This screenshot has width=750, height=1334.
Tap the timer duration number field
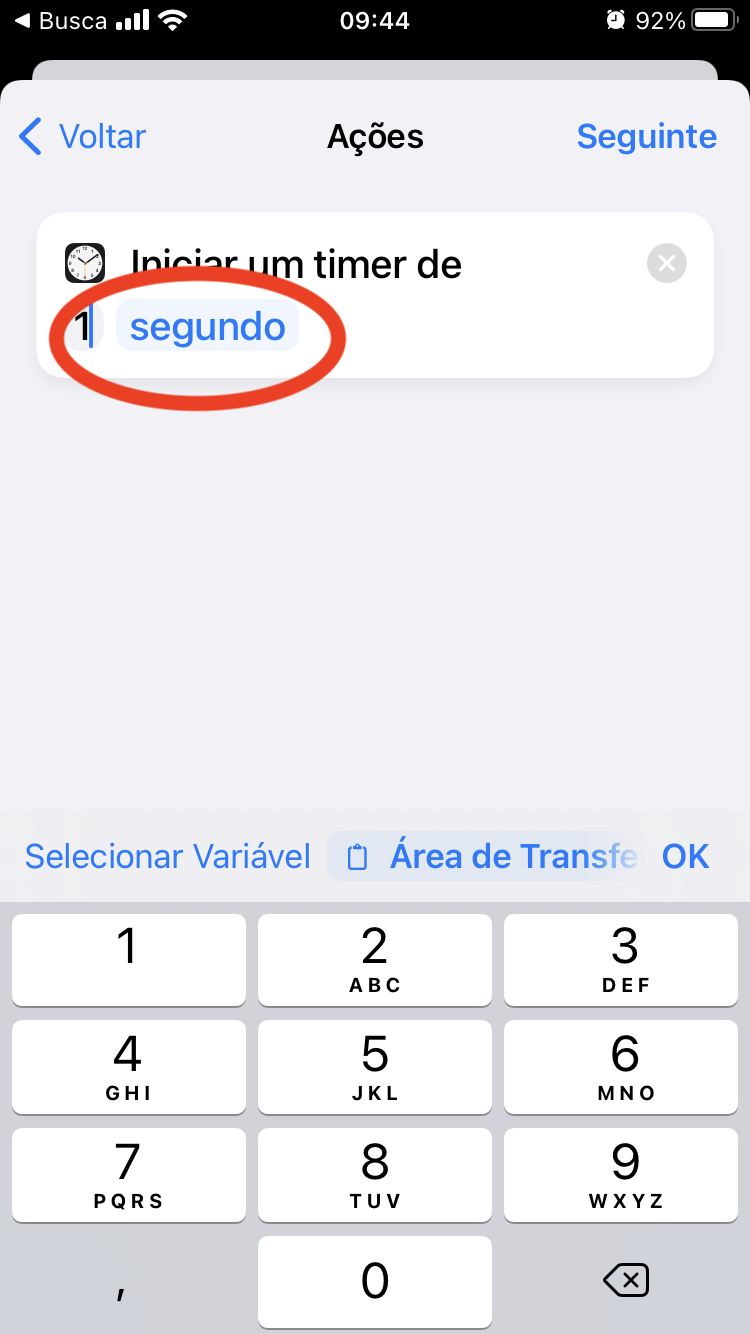[84, 327]
